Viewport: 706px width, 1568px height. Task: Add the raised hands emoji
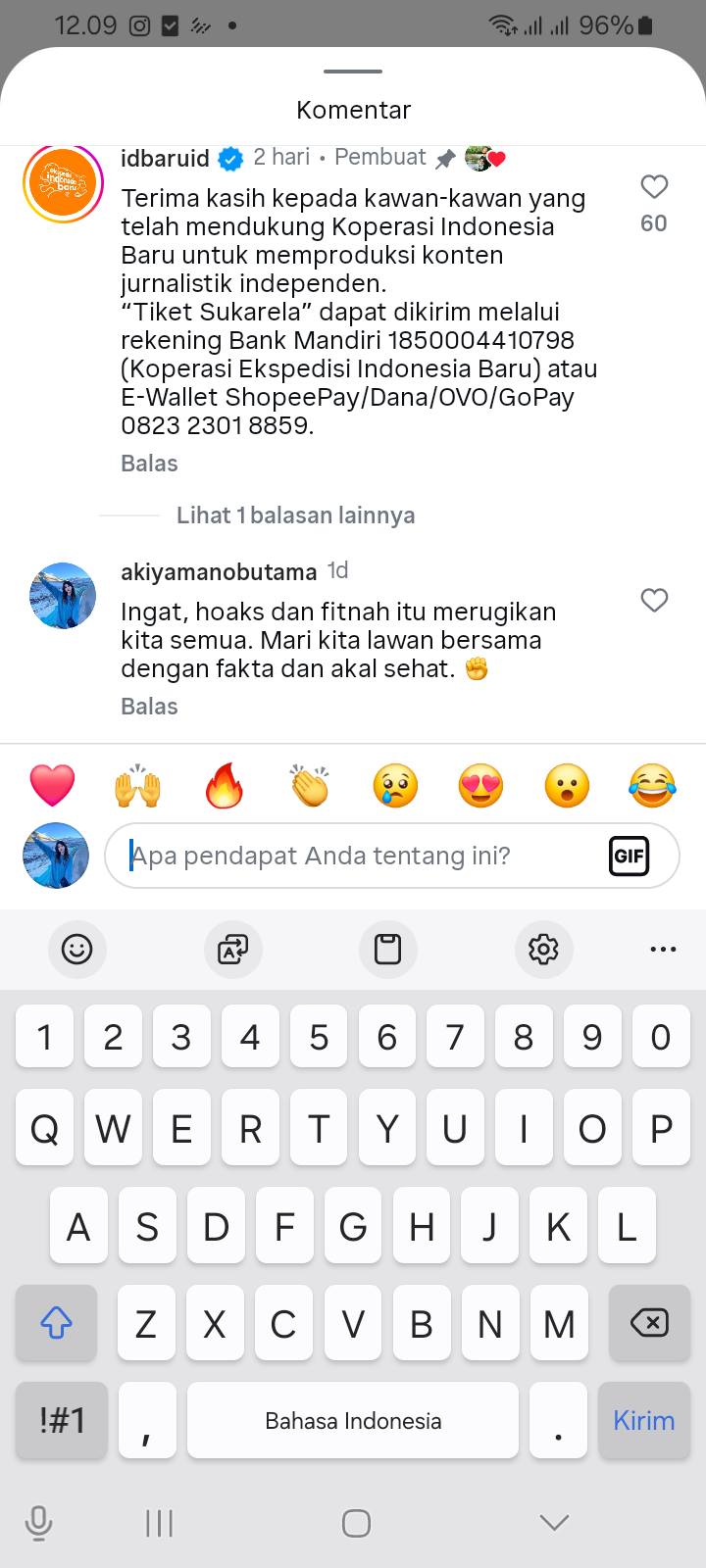(x=138, y=786)
